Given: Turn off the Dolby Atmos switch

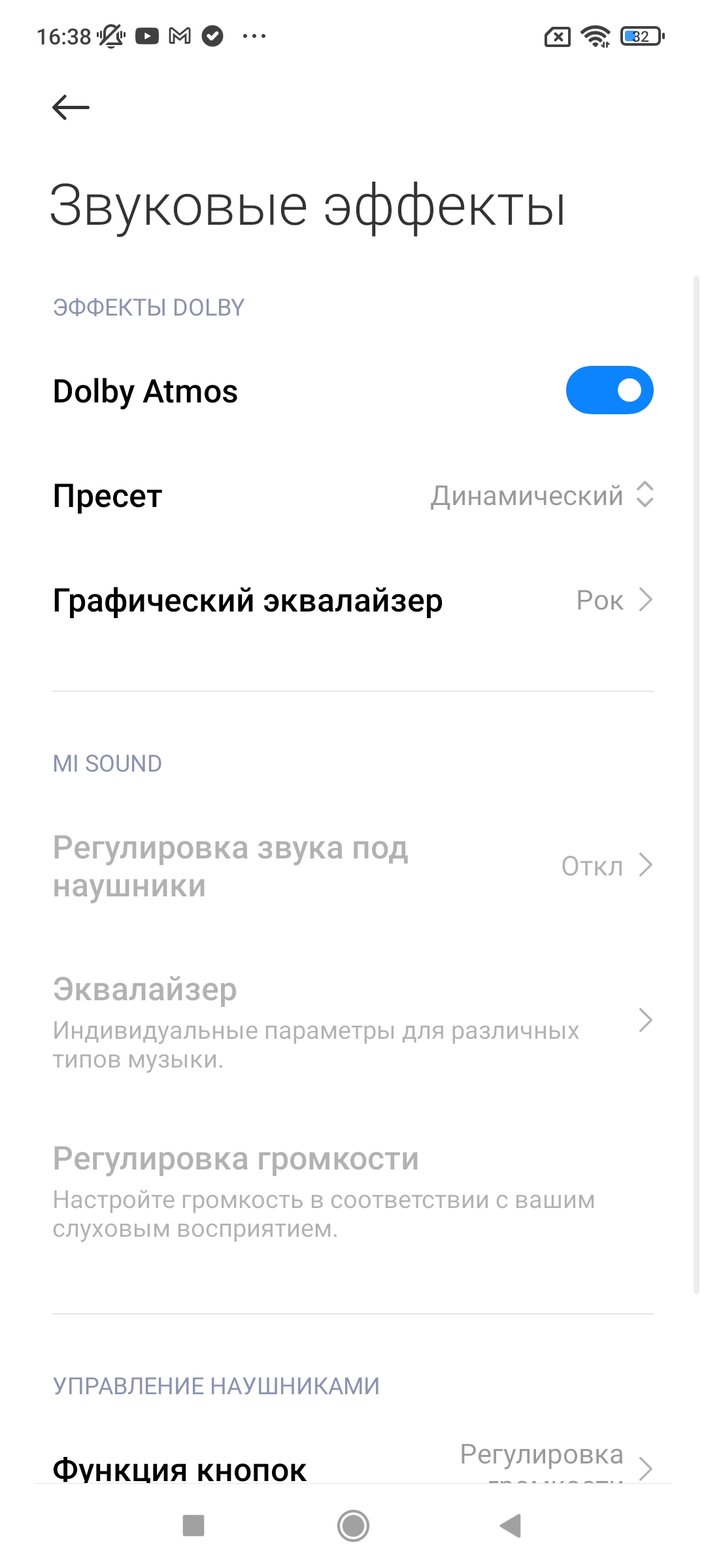Looking at the screenshot, I should pos(609,391).
